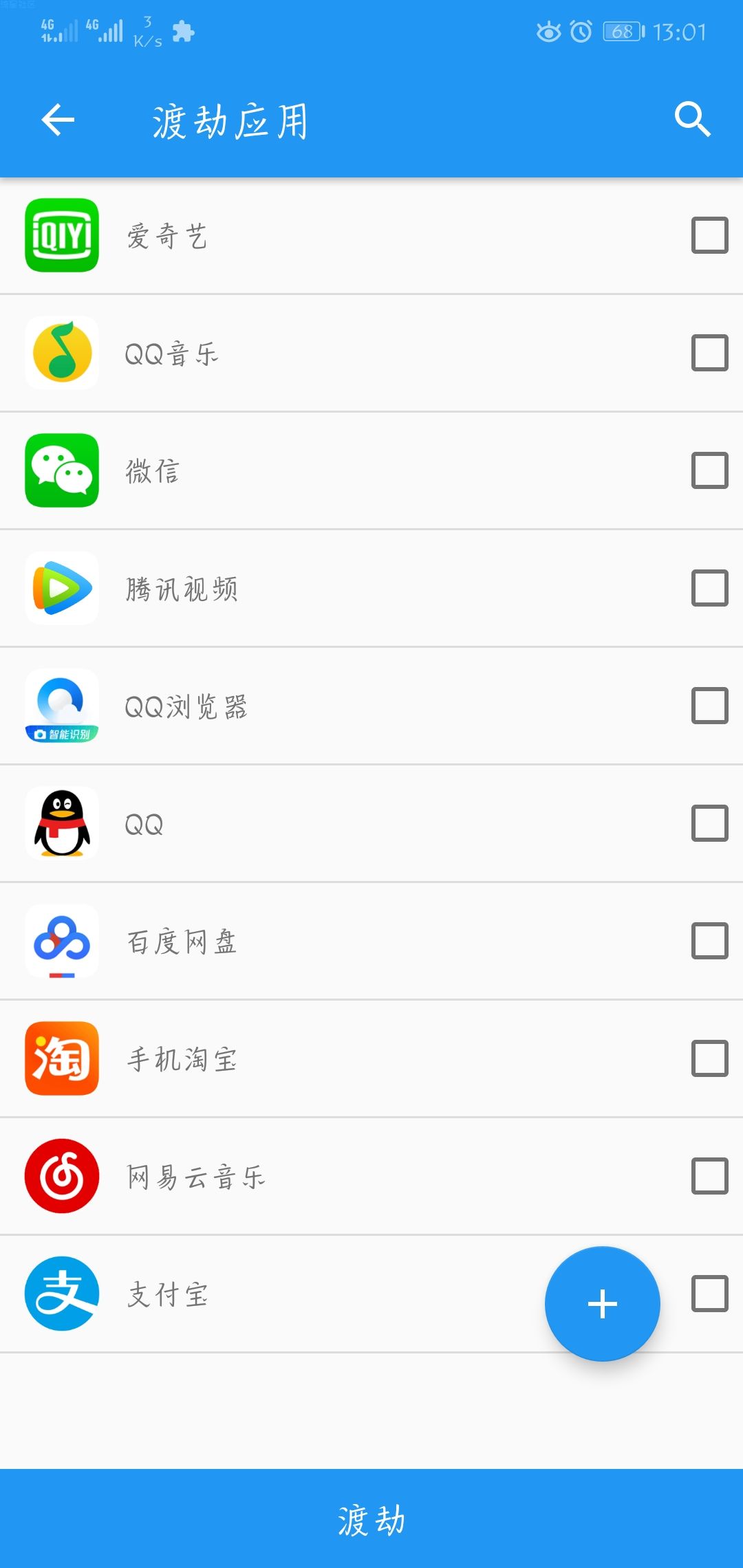Check the box for 爱奇艺
The height and width of the screenshot is (1568, 743).
710,235
